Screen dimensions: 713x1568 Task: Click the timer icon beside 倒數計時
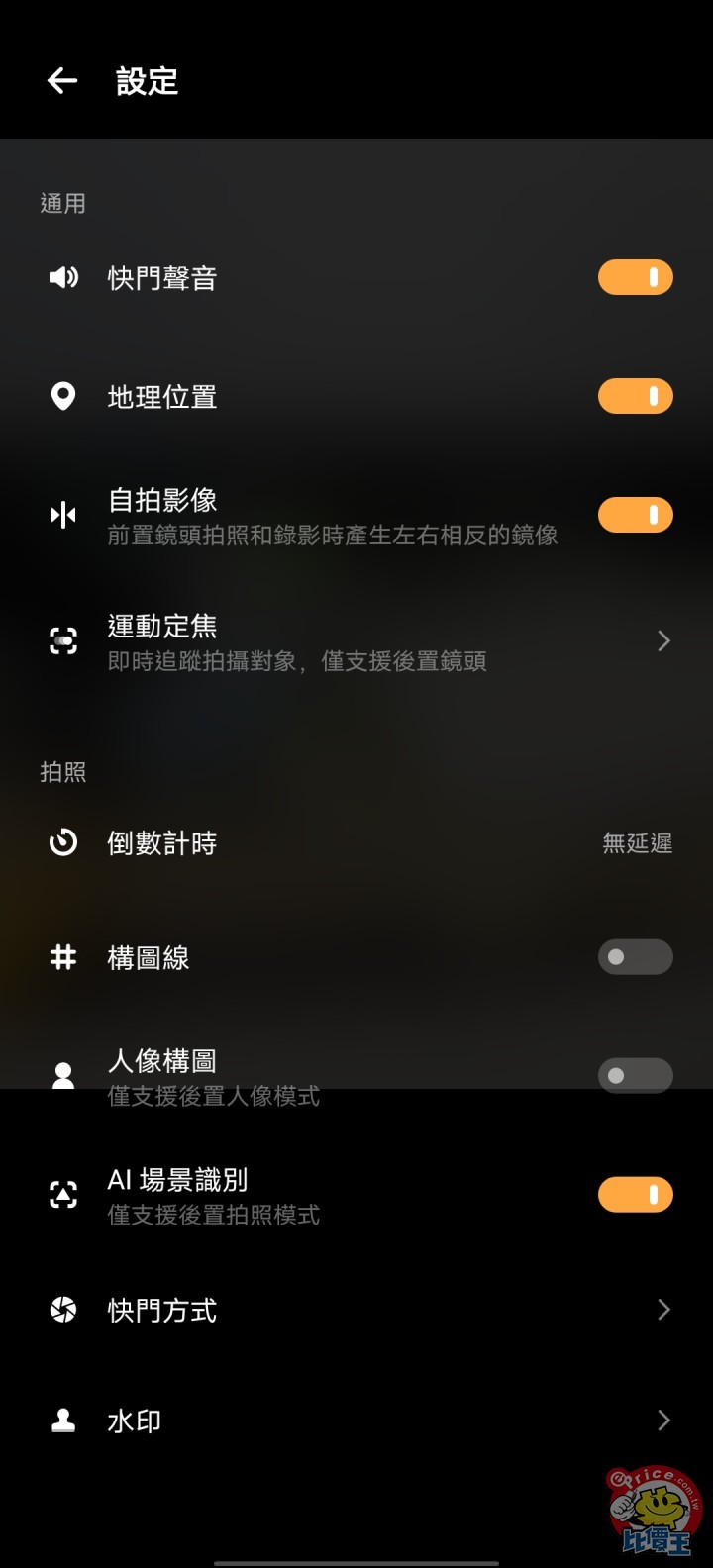coord(62,843)
